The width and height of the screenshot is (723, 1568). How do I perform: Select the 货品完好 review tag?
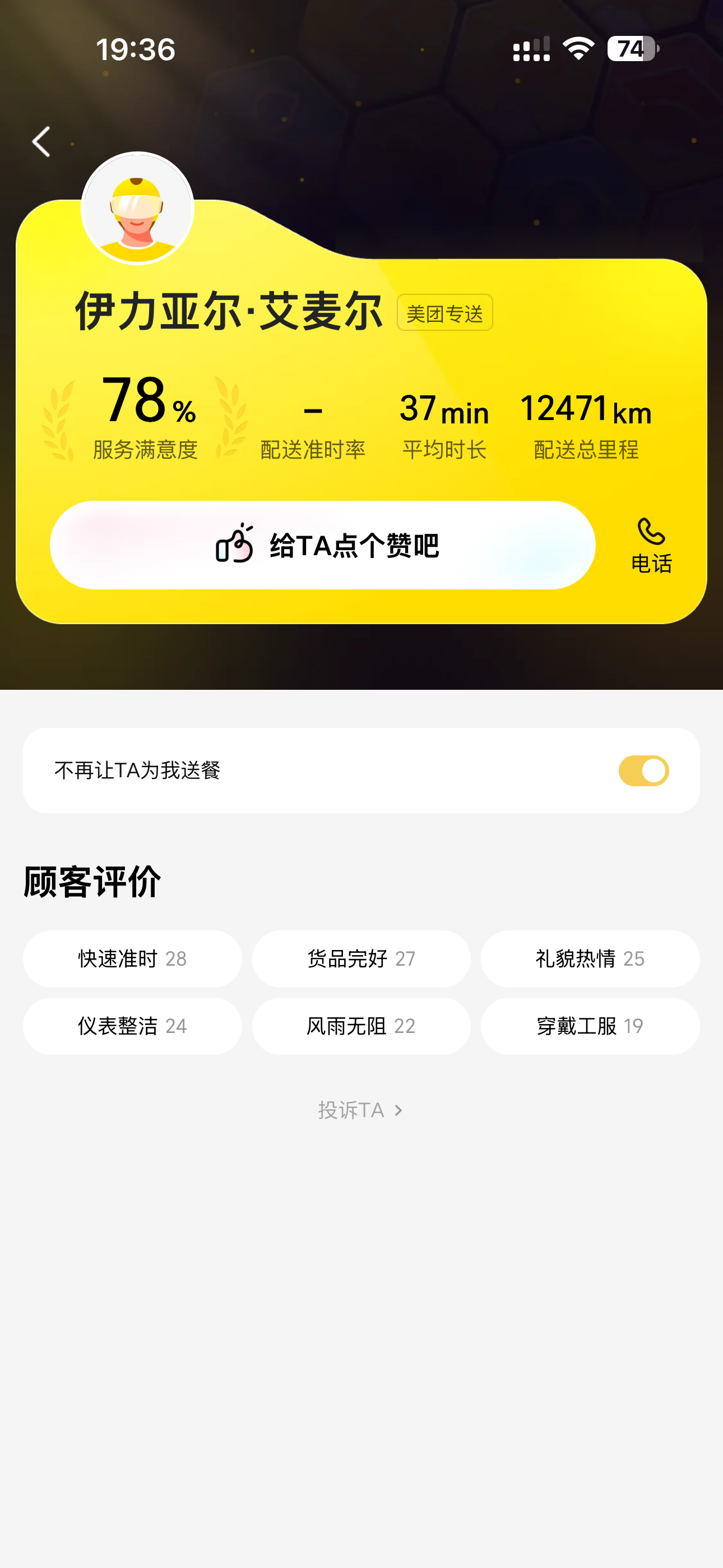pyautogui.click(x=361, y=959)
